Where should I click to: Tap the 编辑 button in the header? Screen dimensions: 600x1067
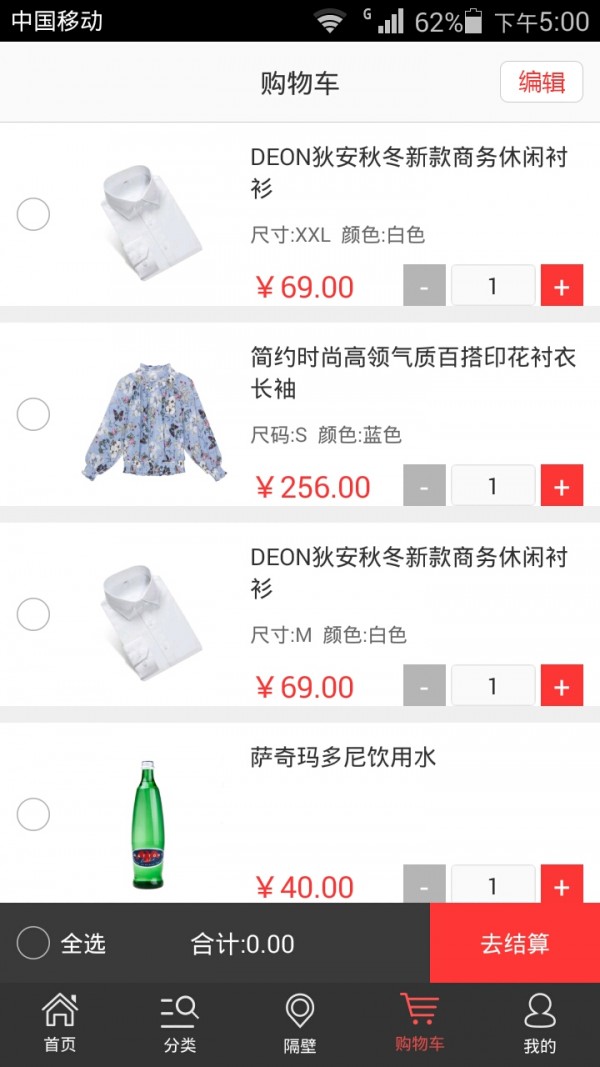point(541,82)
